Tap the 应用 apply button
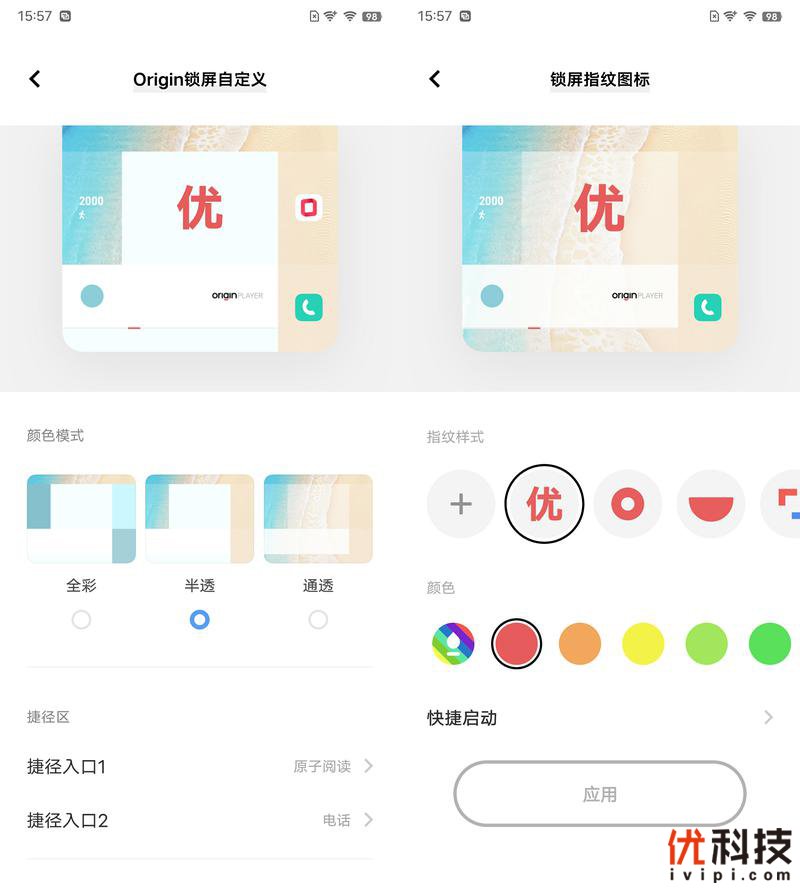Screen dimensions: 800x888 [x=600, y=795]
